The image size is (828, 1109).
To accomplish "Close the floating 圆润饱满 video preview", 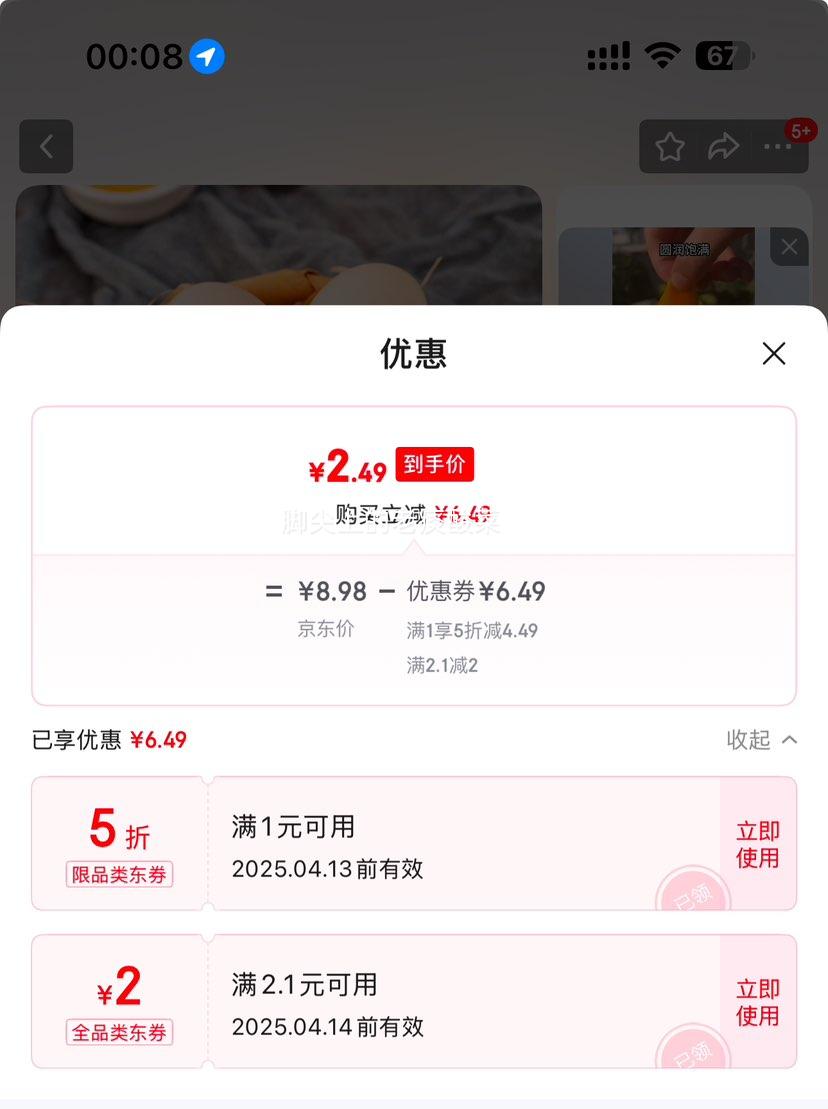I will [788, 246].
